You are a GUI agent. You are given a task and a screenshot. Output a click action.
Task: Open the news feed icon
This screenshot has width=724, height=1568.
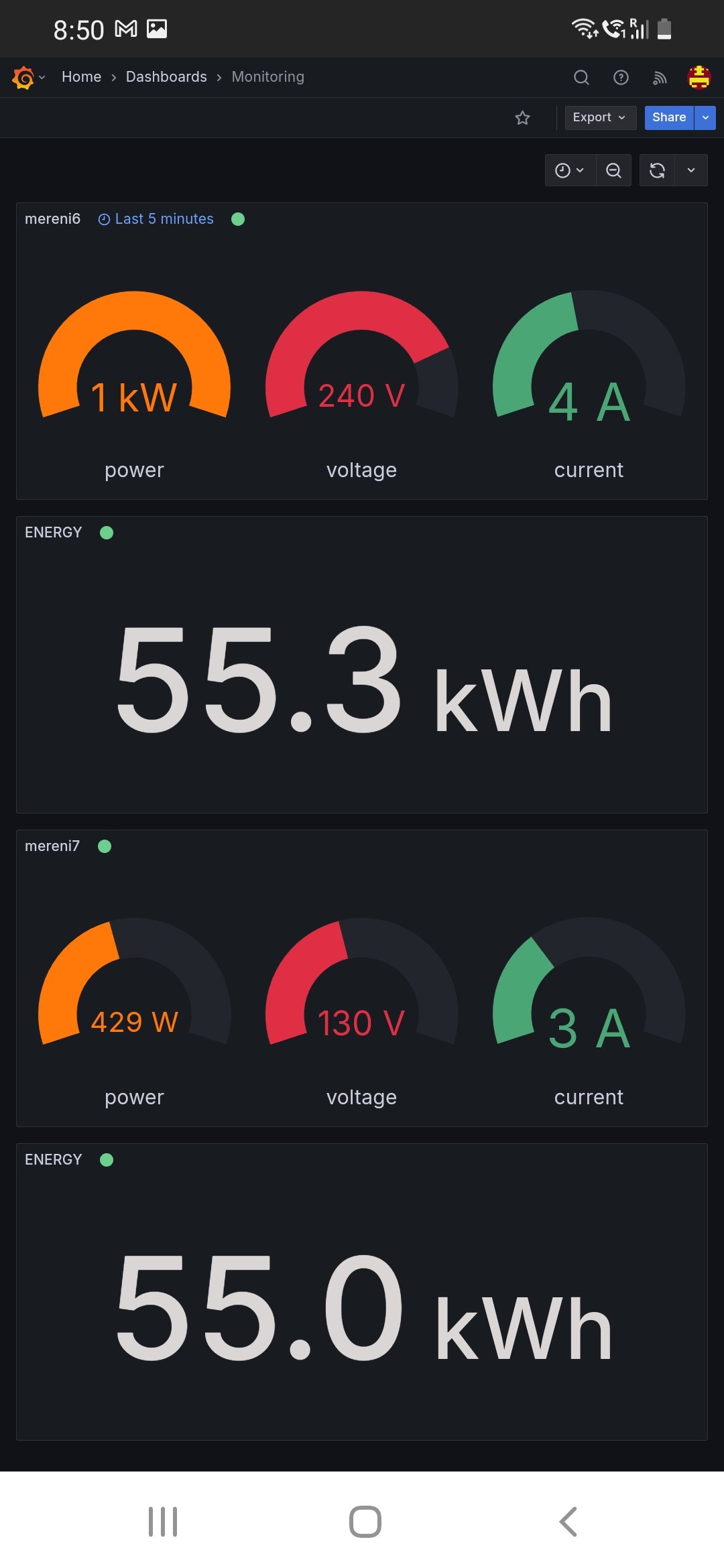[x=660, y=78]
